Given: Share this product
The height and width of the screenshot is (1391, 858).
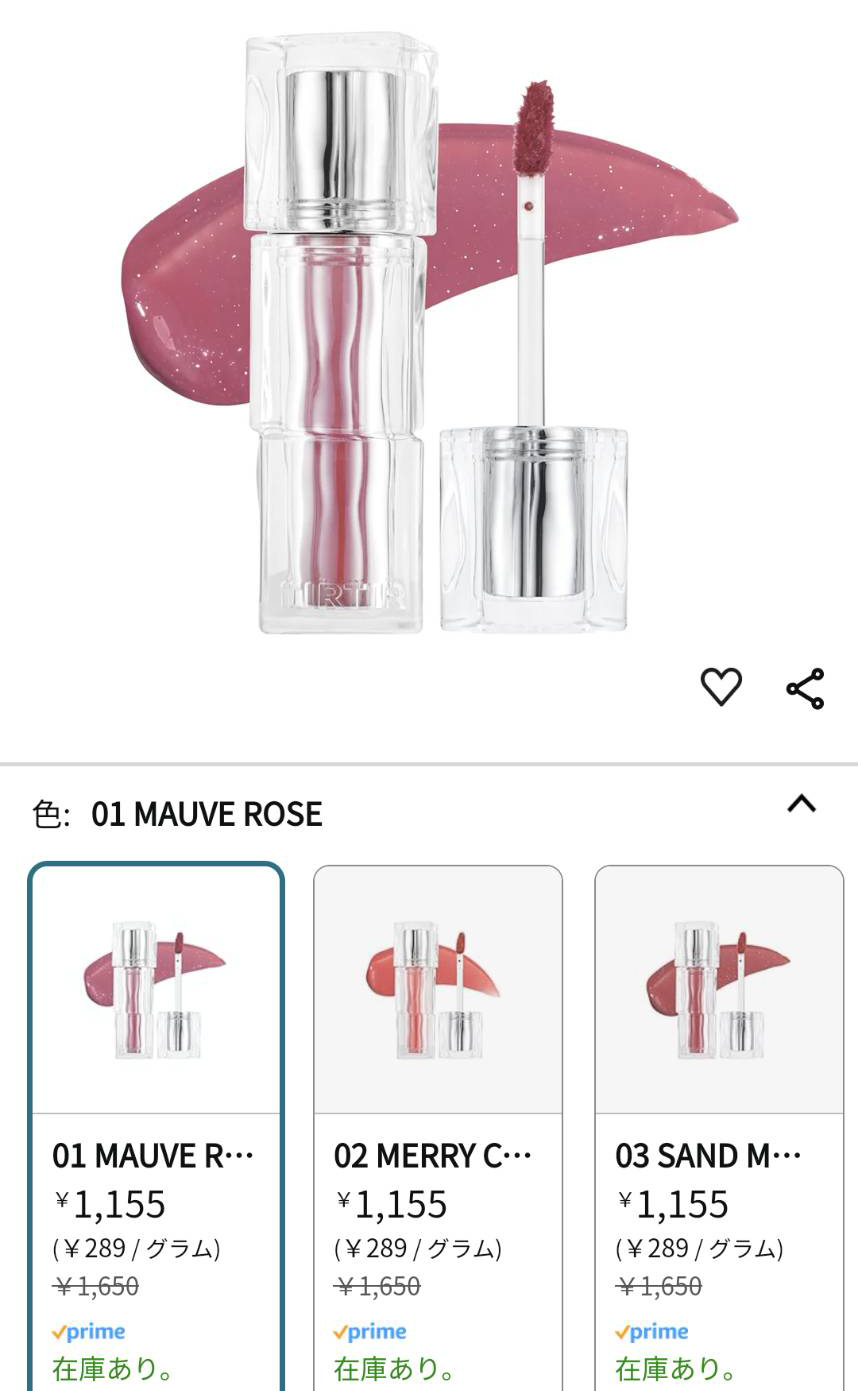Looking at the screenshot, I should point(805,689).
